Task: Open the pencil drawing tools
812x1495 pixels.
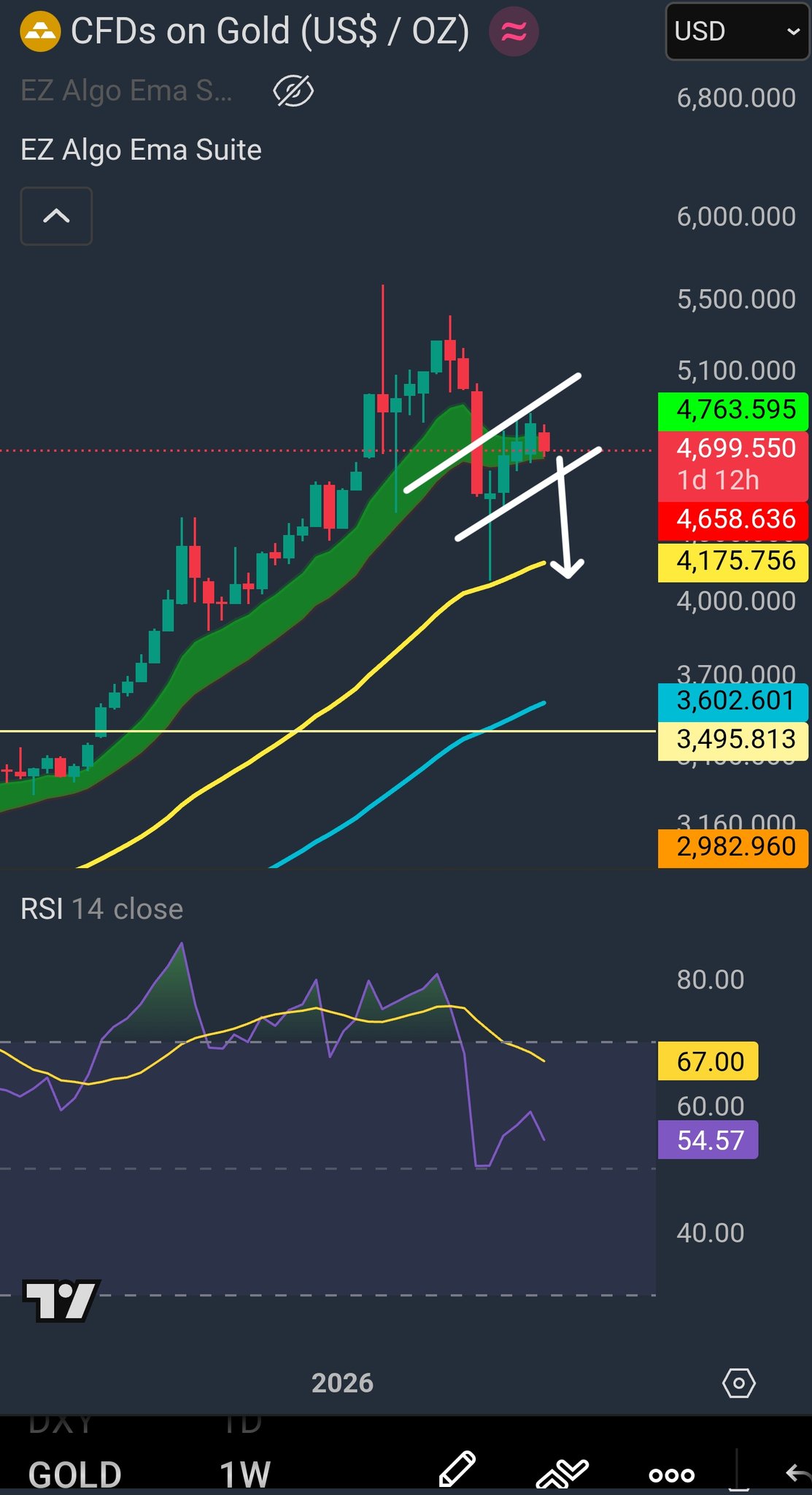Action: (457, 1471)
